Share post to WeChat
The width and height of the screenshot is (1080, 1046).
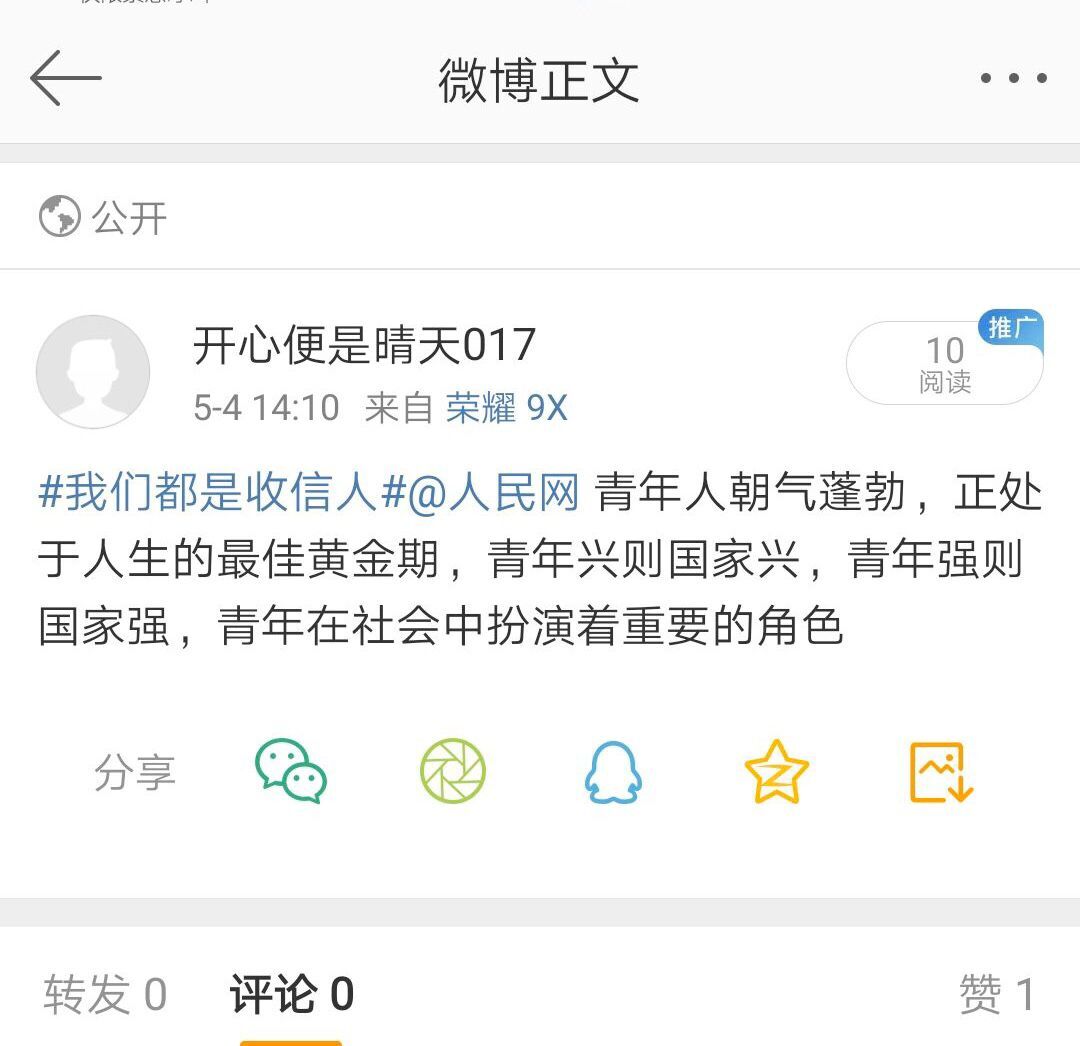[x=291, y=772]
